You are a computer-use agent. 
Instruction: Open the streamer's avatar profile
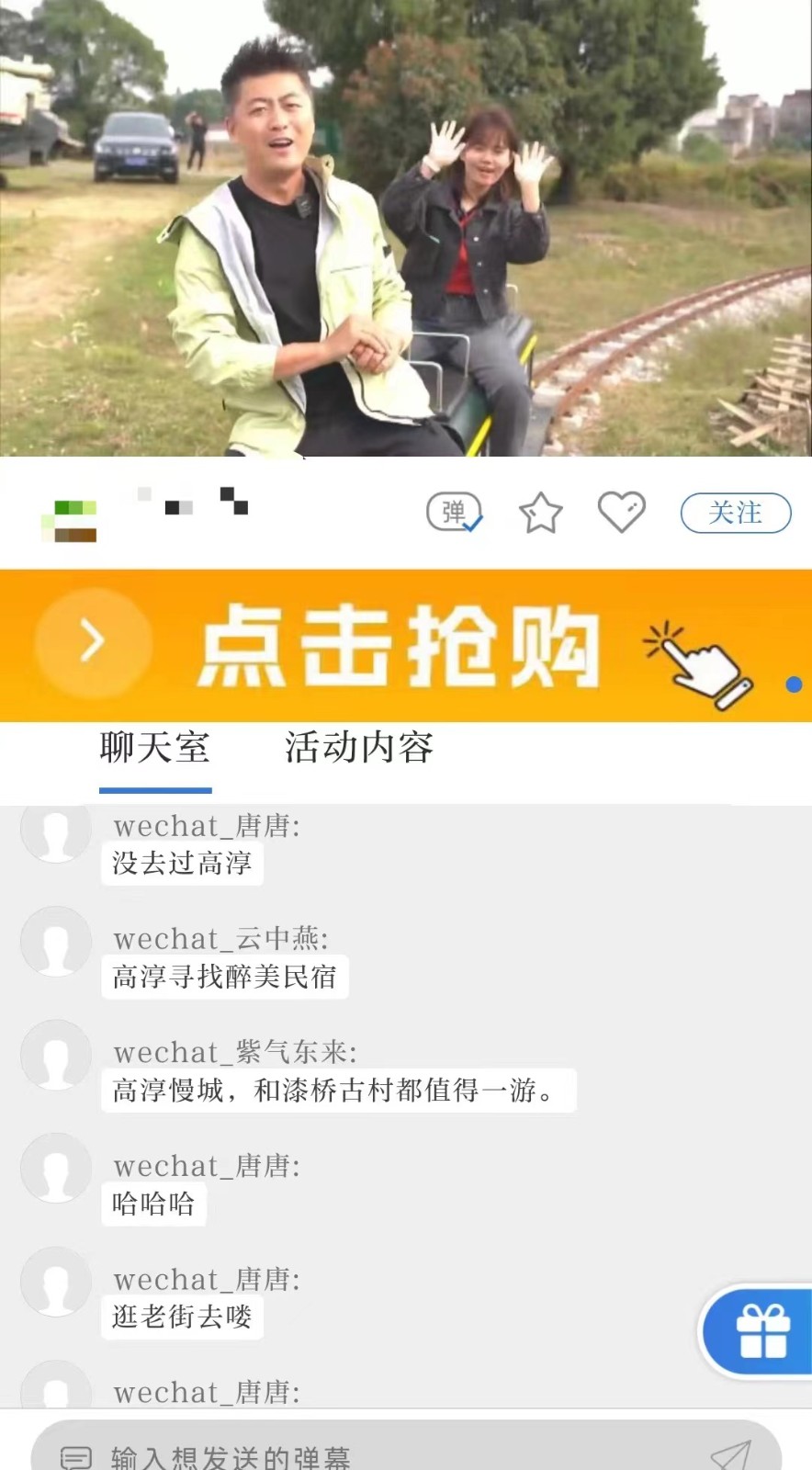click(x=70, y=519)
